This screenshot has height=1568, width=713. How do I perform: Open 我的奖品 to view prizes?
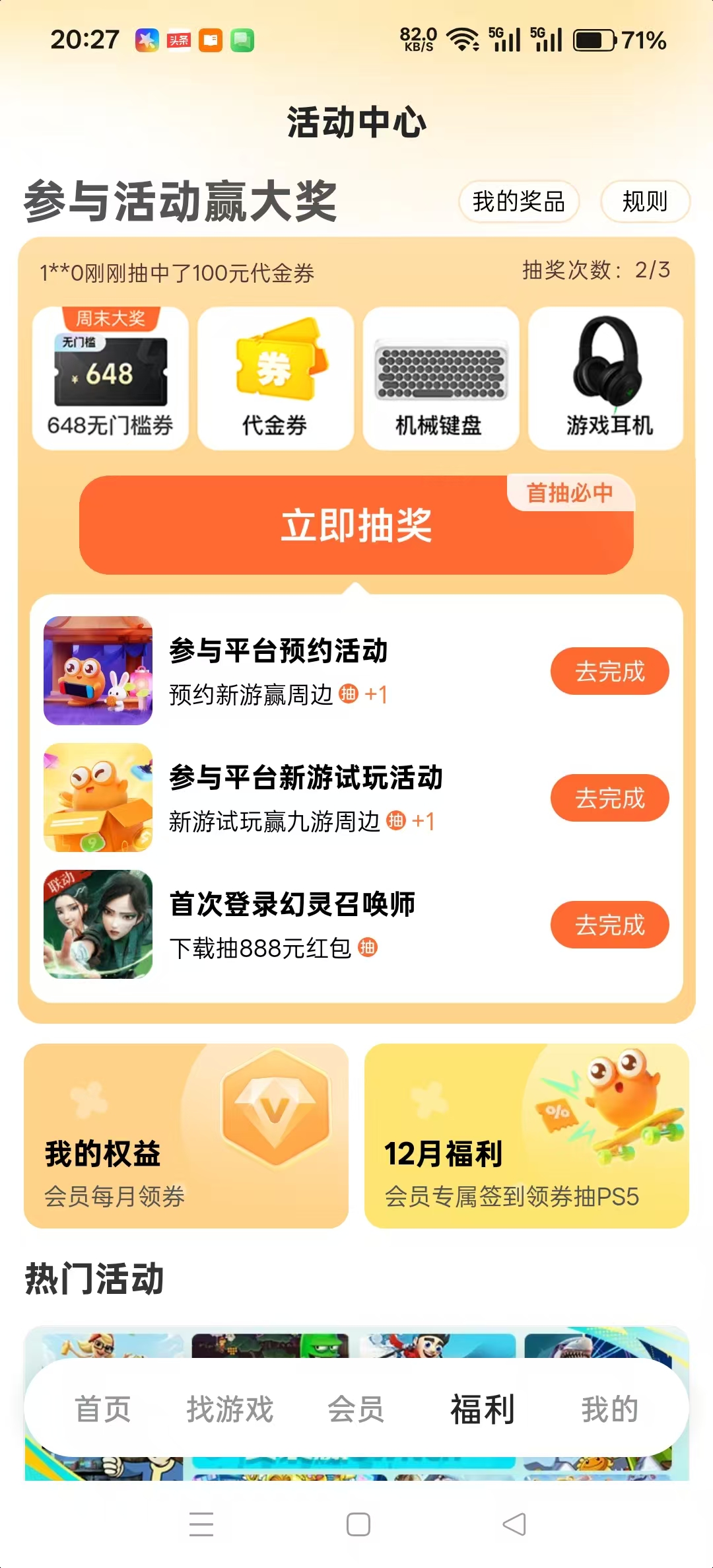coord(519,202)
